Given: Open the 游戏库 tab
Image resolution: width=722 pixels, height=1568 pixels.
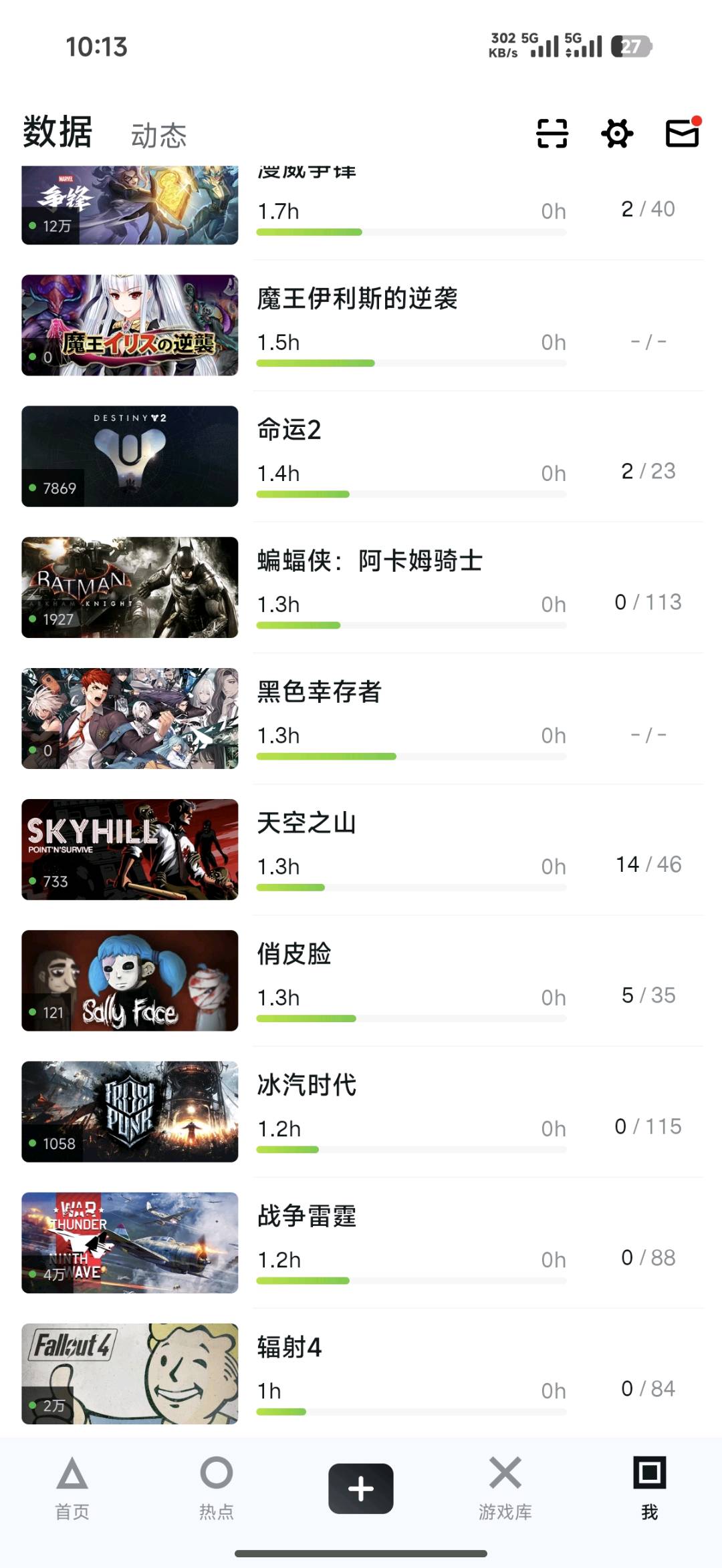Looking at the screenshot, I should click(505, 1488).
